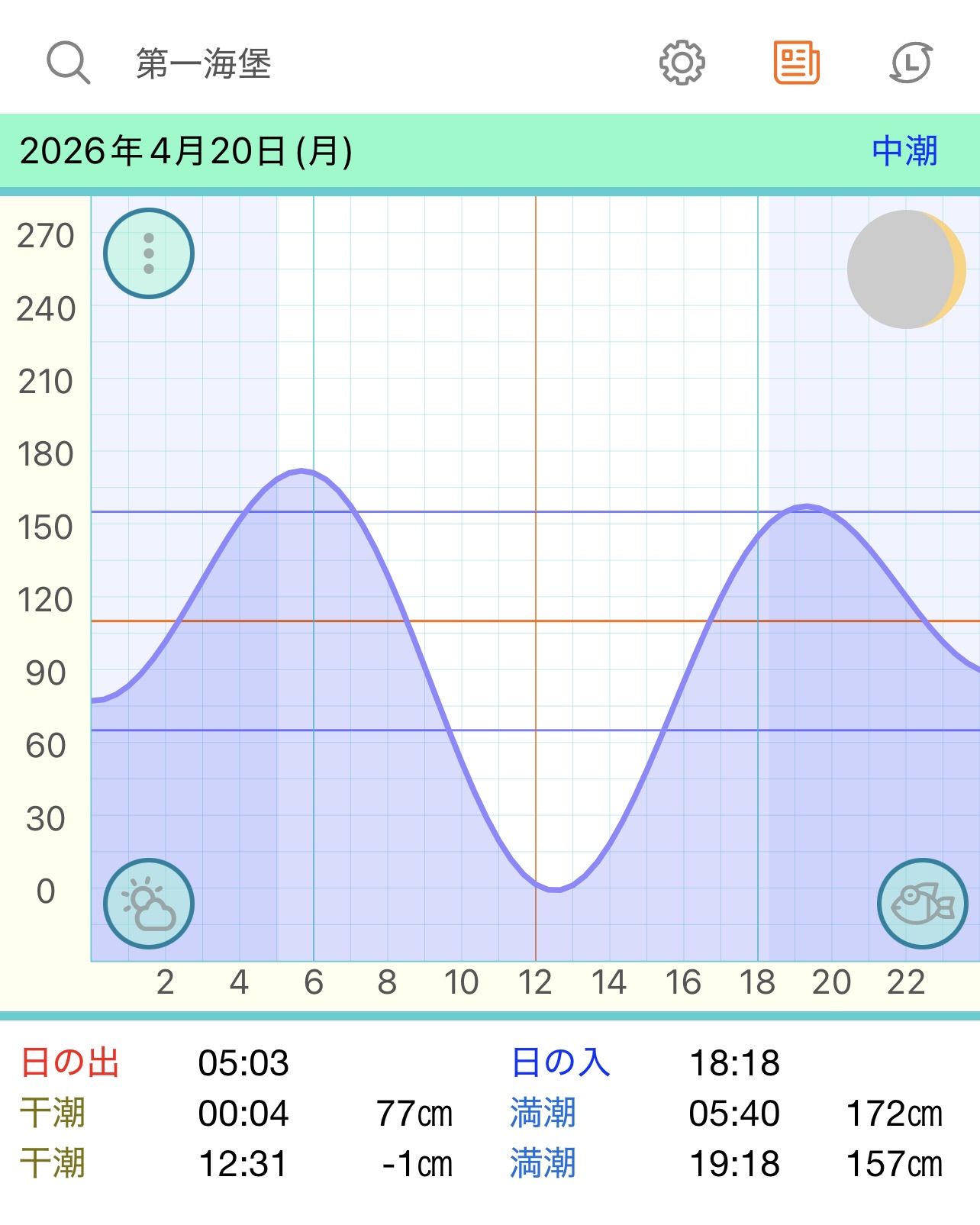Open the orange news list icon
The height and width of the screenshot is (1225, 980).
point(796,63)
